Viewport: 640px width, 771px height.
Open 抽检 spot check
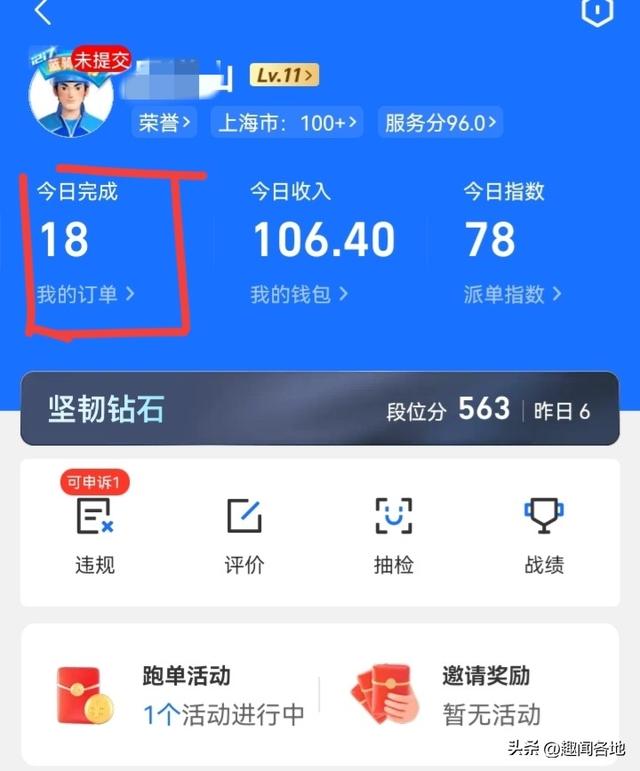pyautogui.click(x=394, y=536)
